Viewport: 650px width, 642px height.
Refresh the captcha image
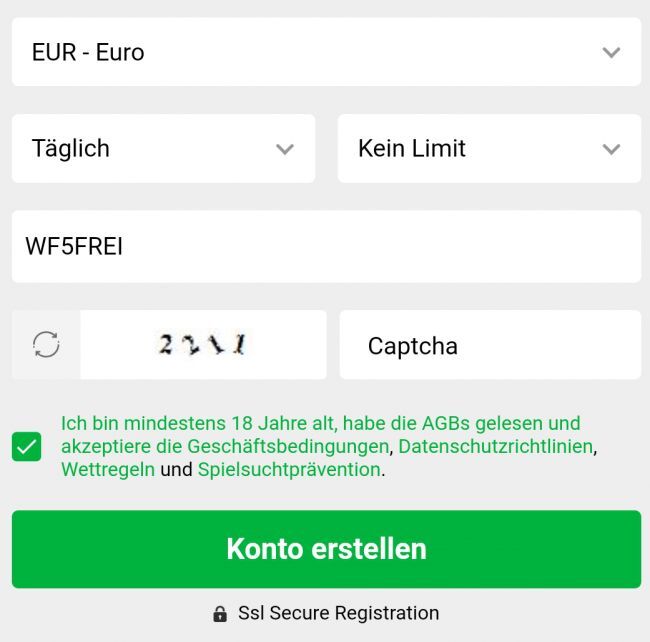pos(46,345)
